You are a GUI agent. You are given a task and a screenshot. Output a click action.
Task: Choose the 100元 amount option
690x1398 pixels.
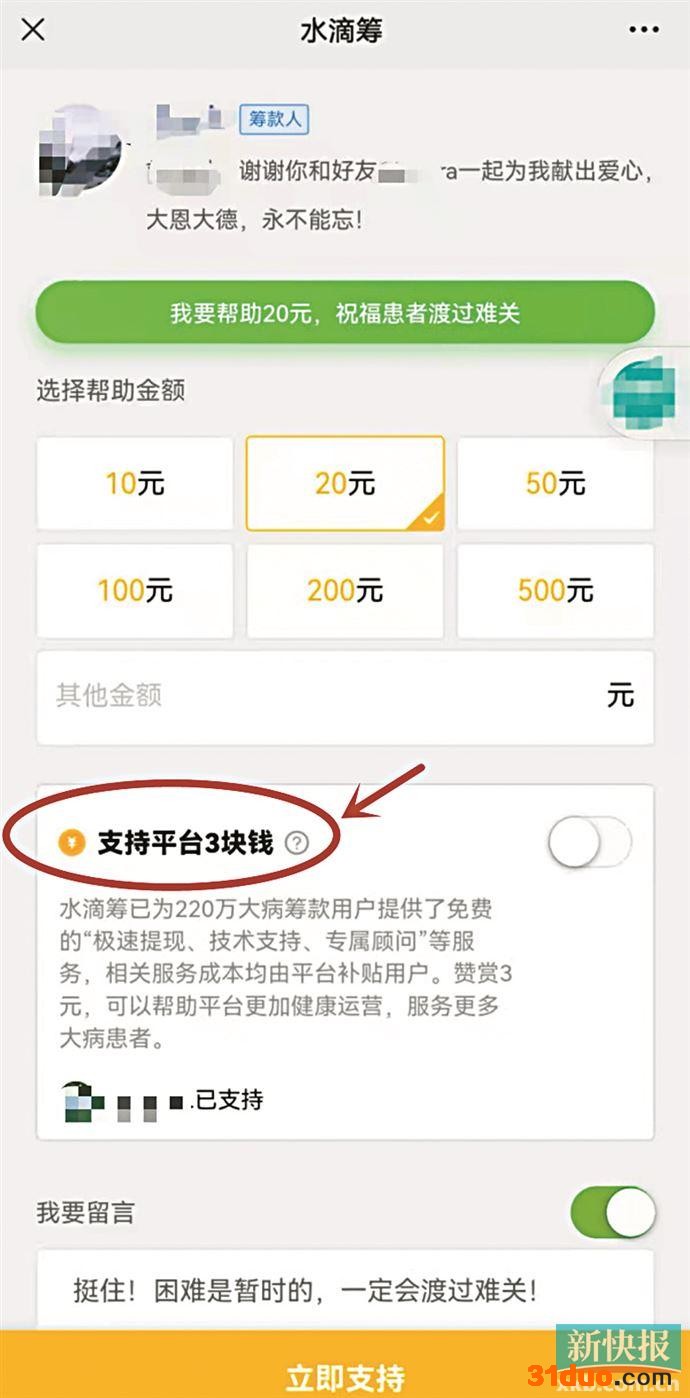(135, 591)
